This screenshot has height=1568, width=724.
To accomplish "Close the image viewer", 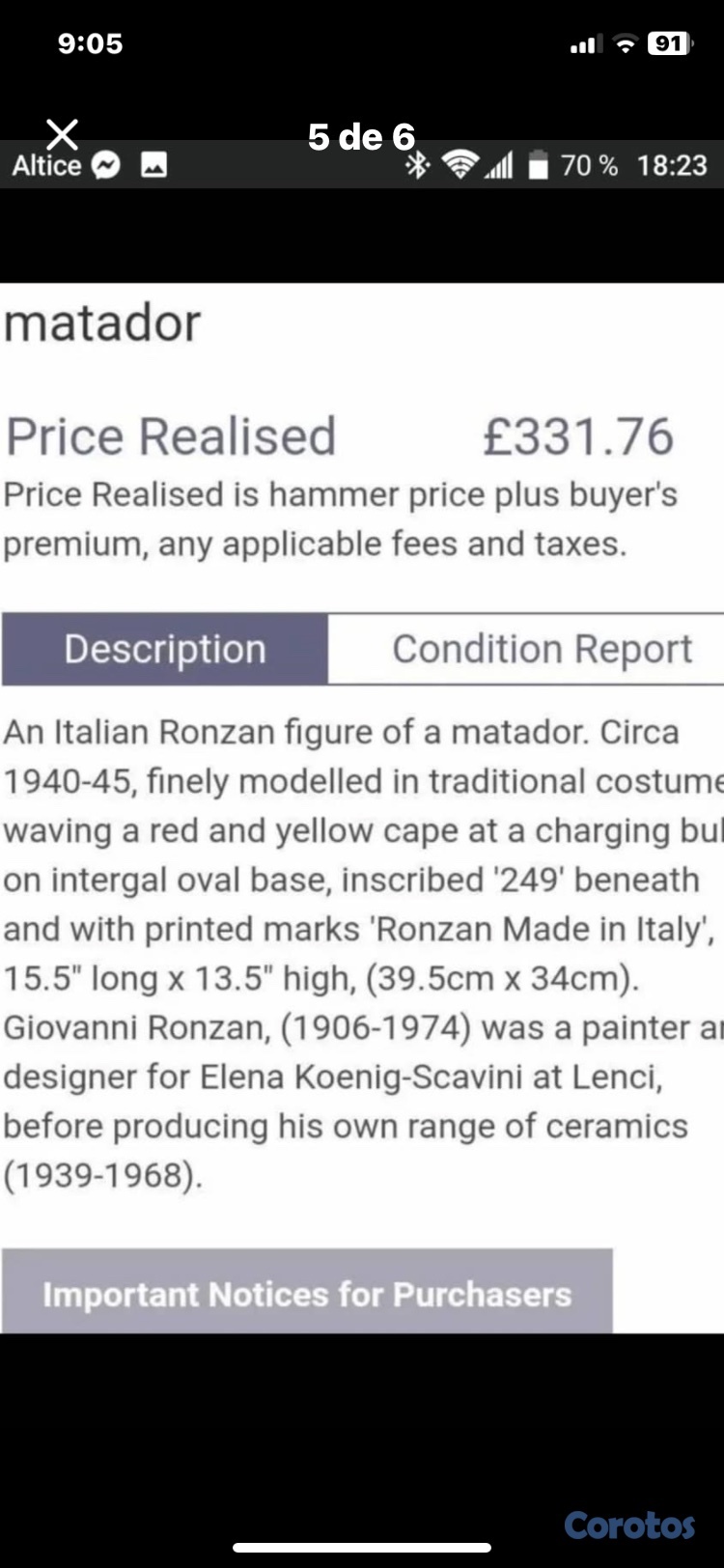I will coord(63,134).
